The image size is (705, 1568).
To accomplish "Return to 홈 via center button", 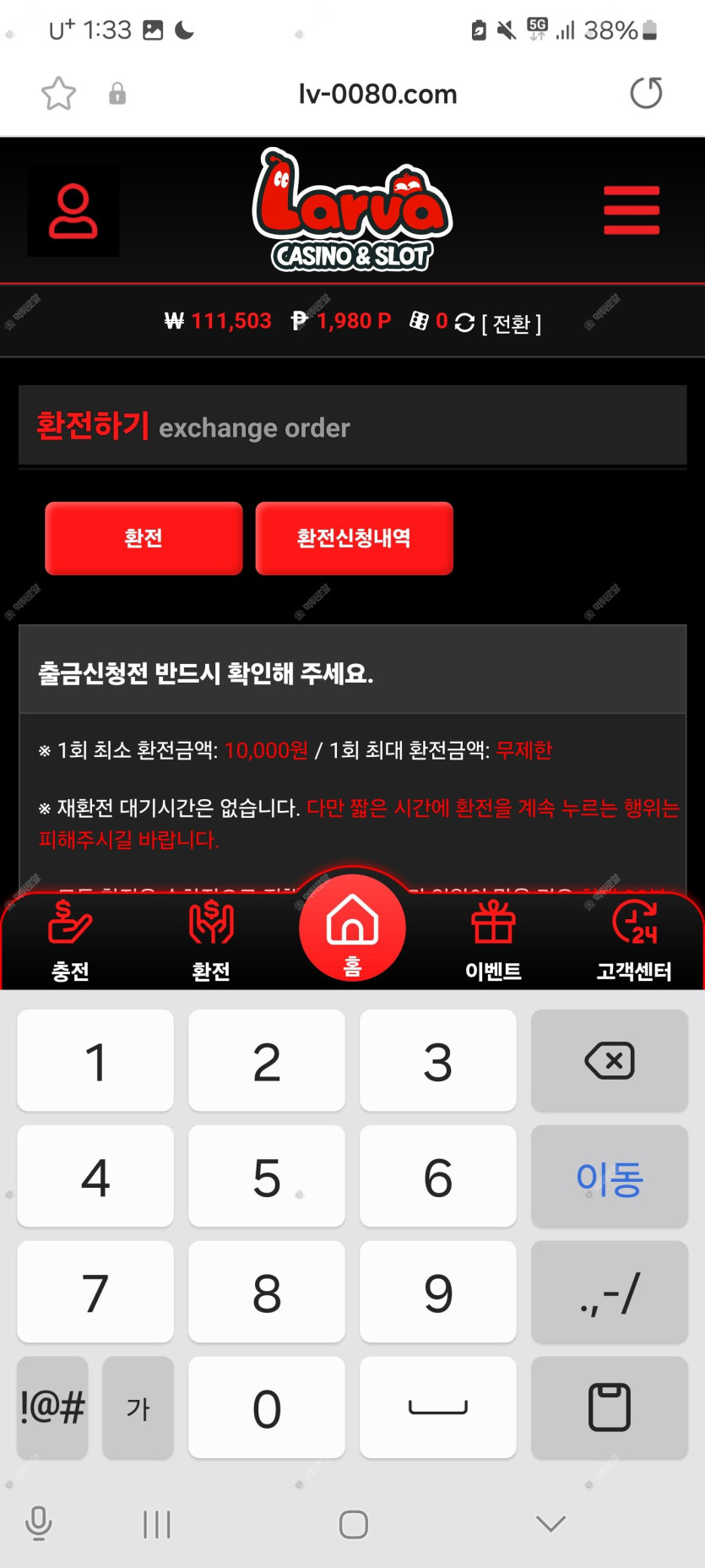I will [352, 929].
